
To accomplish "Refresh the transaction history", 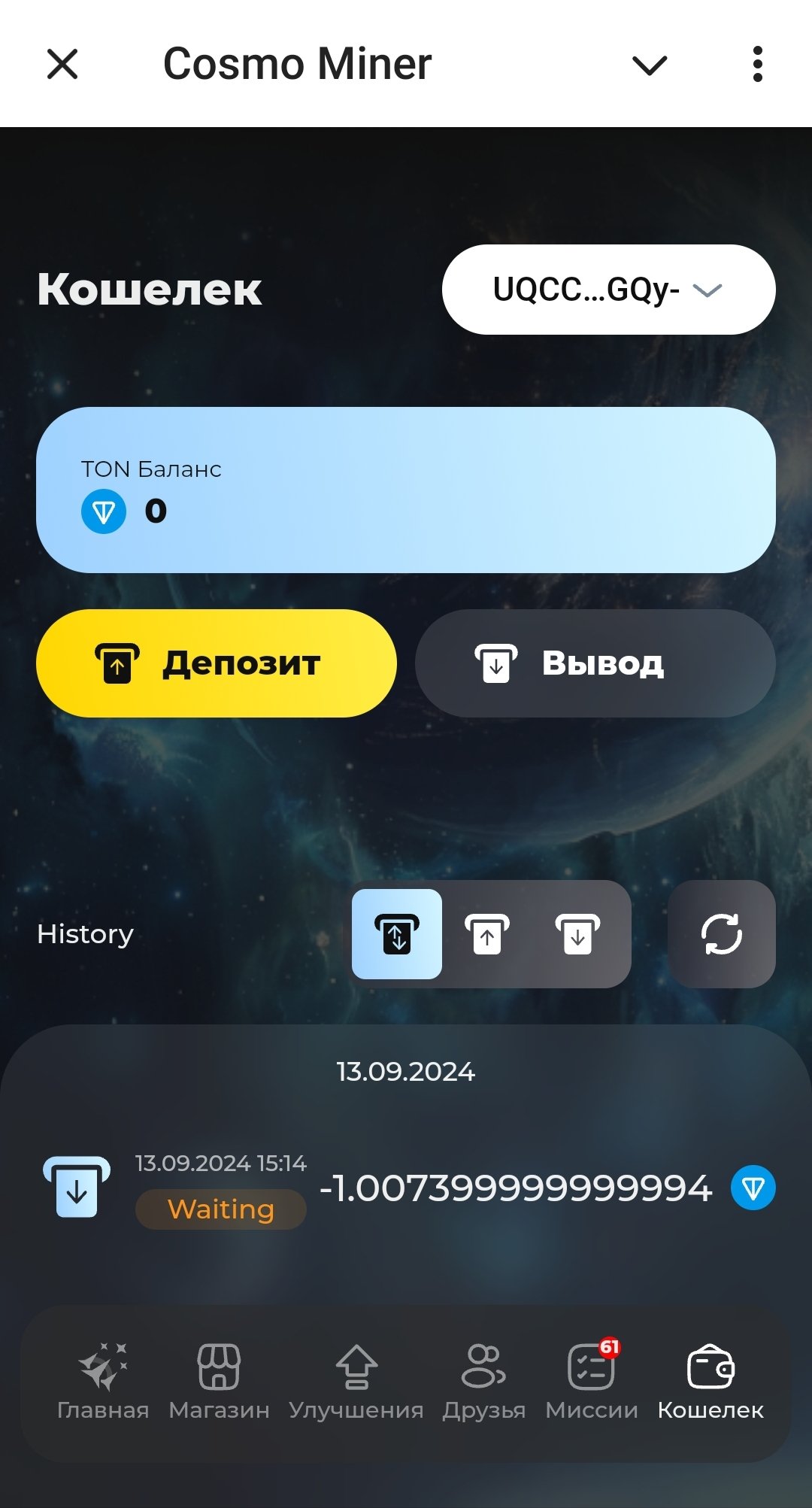I will pyautogui.click(x=721, y=934).
